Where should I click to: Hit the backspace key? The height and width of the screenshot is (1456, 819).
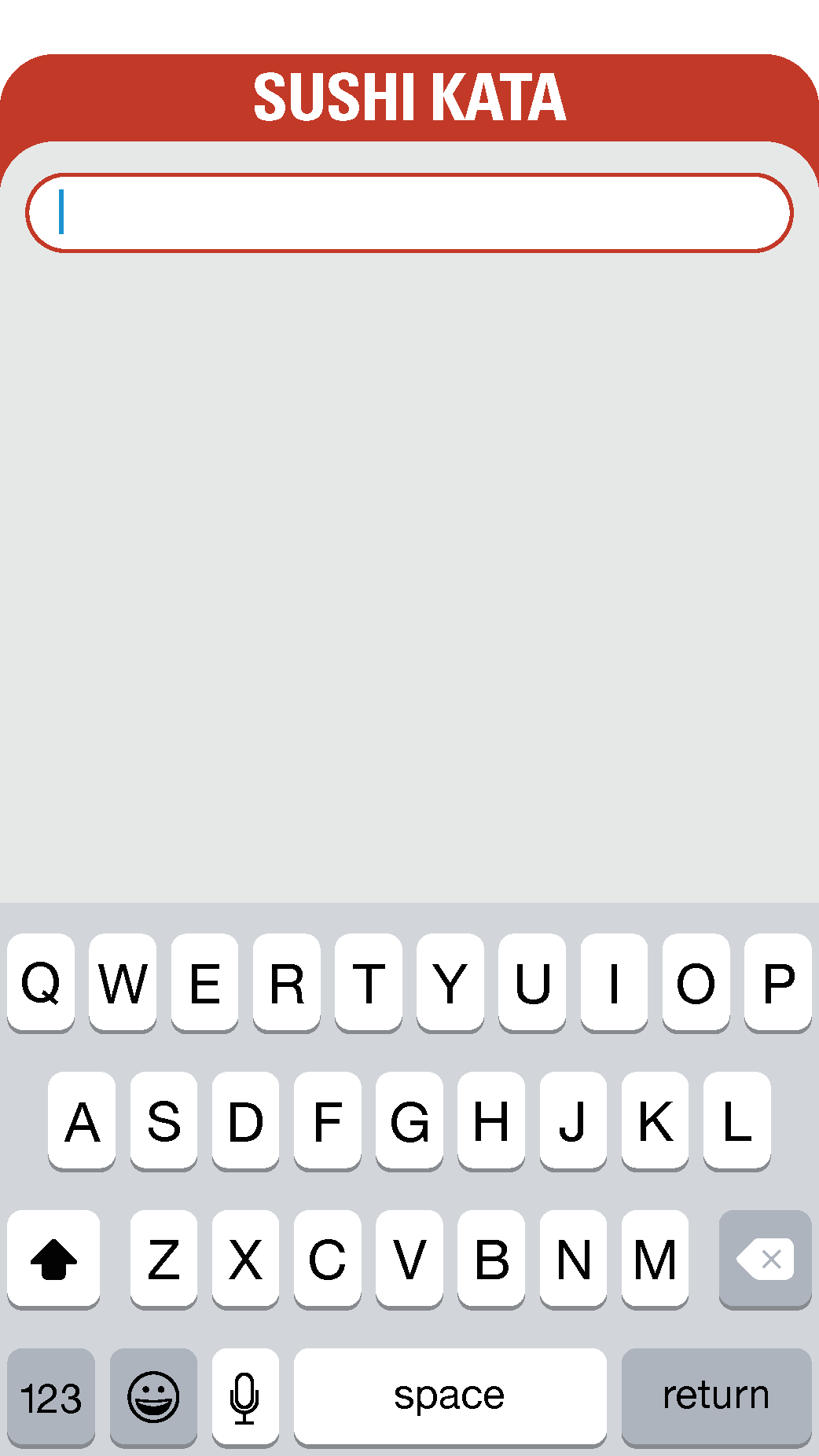(x=765, y=1259)
